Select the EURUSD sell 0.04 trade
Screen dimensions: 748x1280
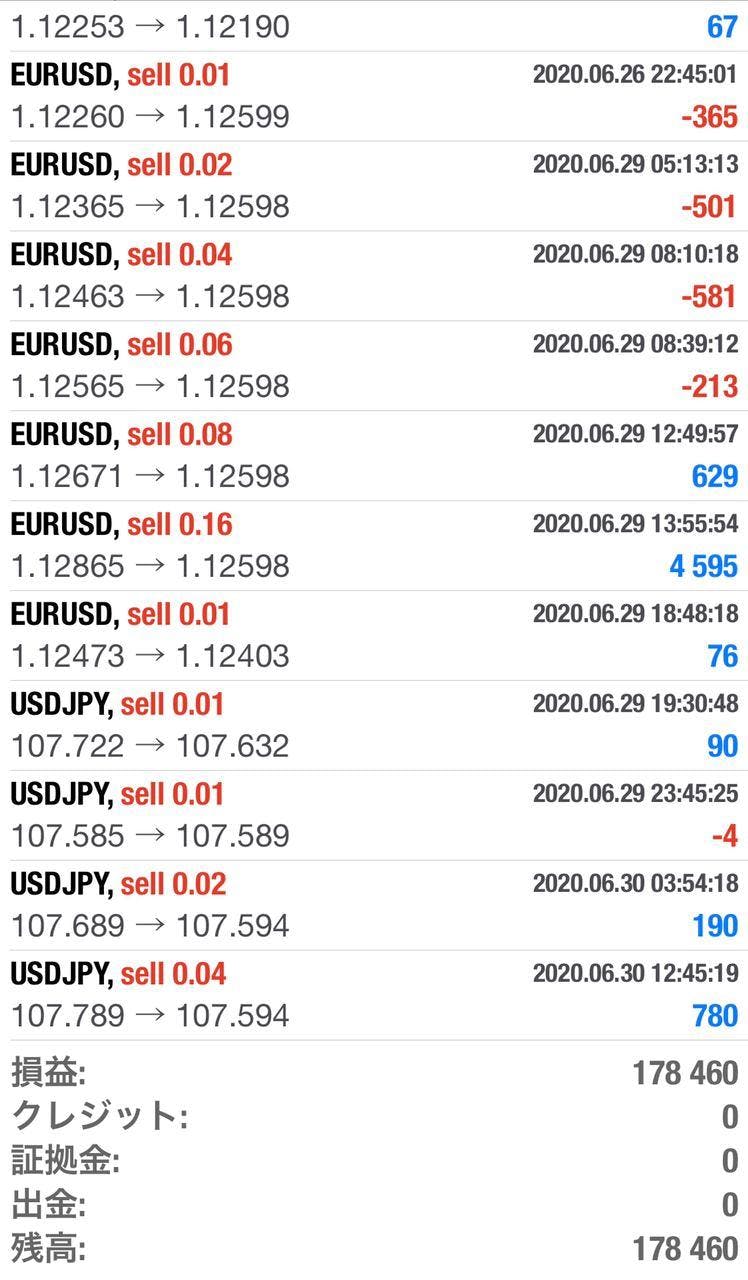[374, 276]
